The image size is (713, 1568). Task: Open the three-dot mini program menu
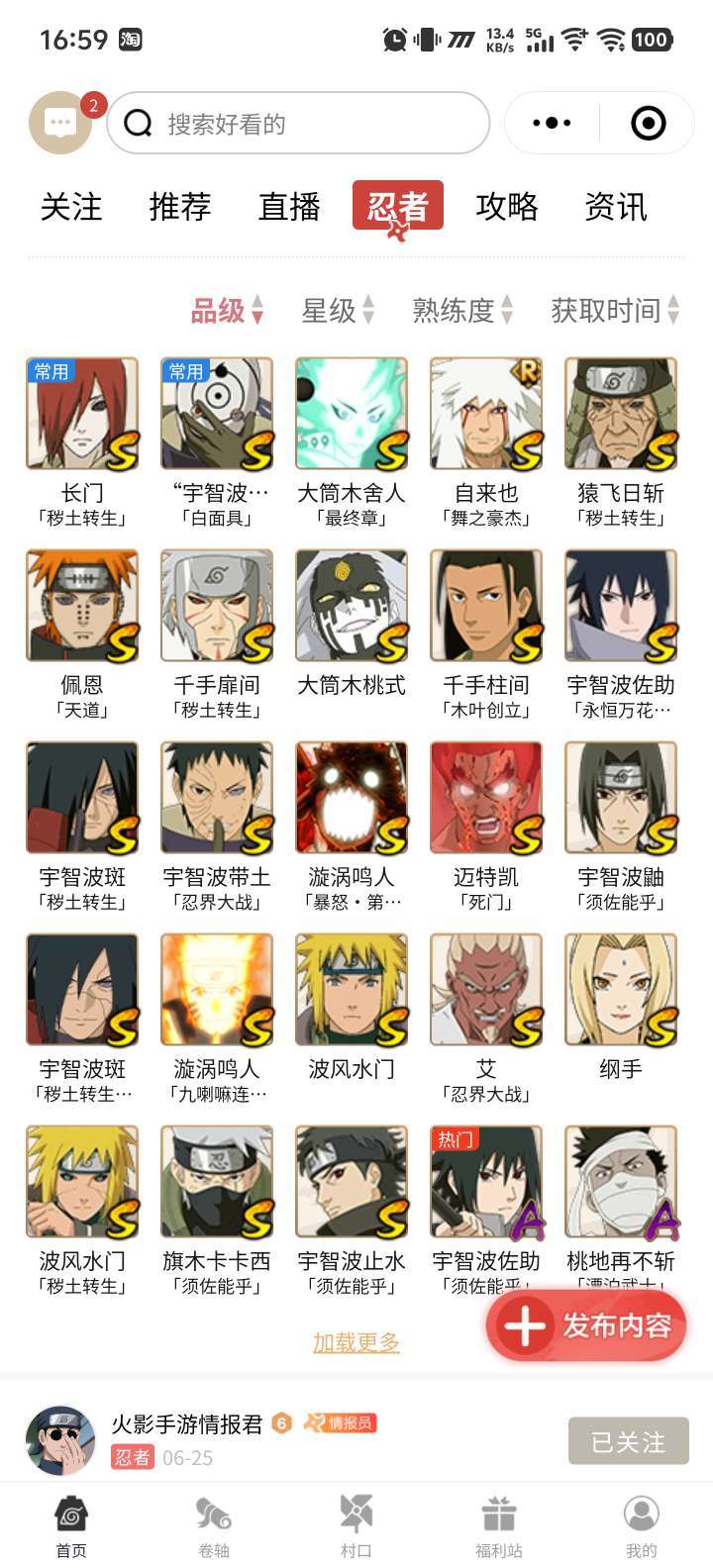coord(552,124)
